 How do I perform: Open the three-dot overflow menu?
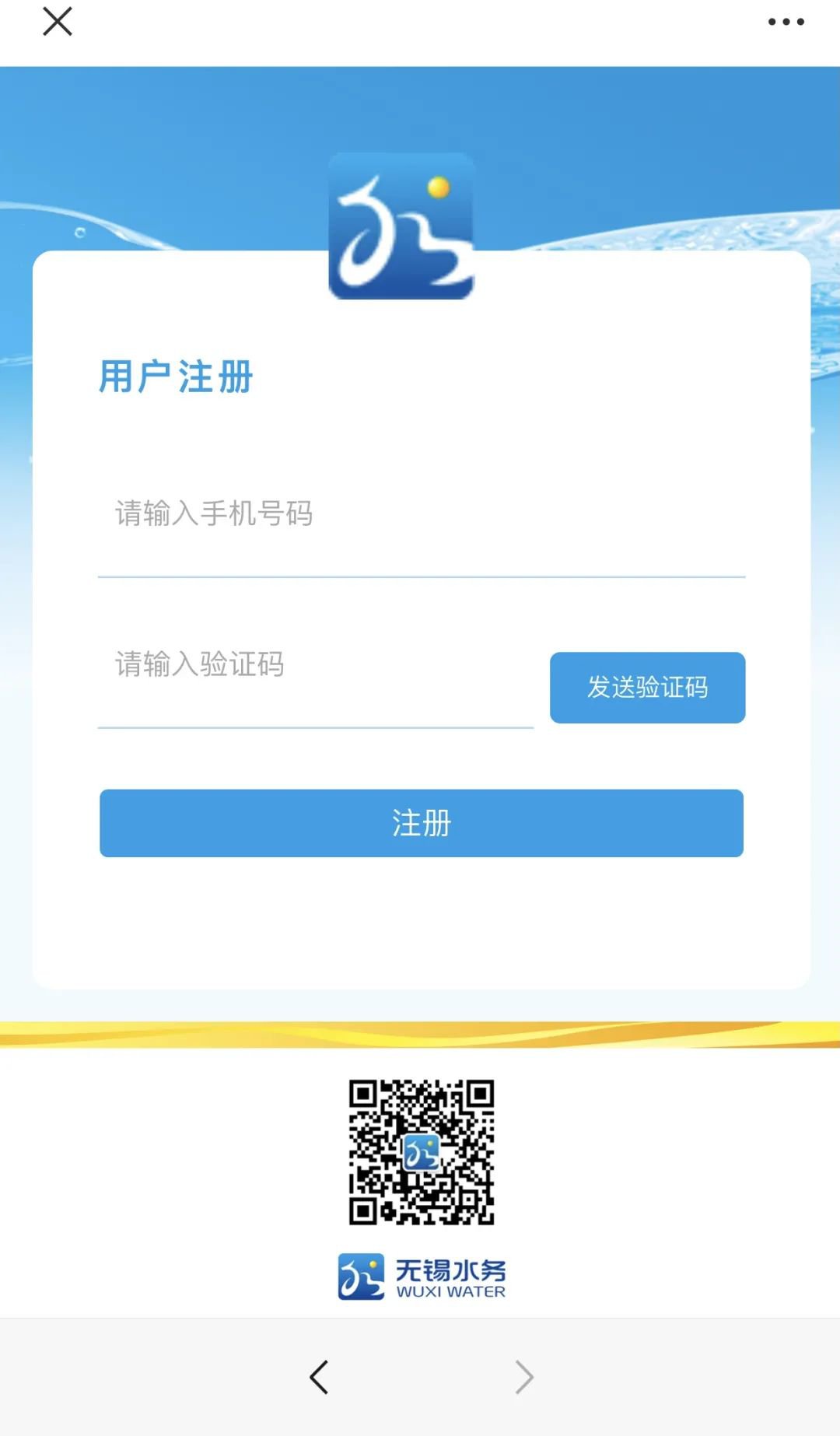(x=786, y=22)
